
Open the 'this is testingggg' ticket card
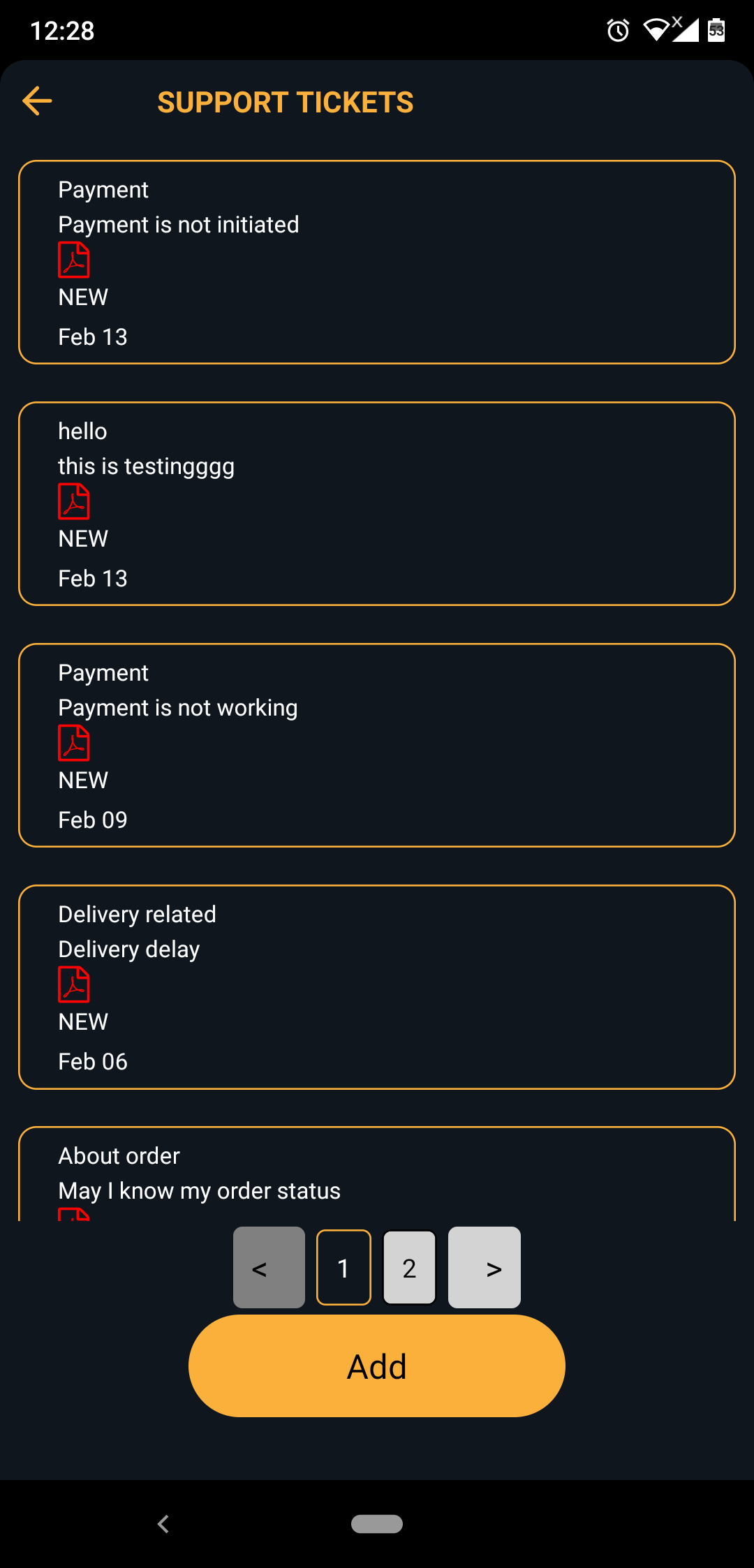[377, 504]
